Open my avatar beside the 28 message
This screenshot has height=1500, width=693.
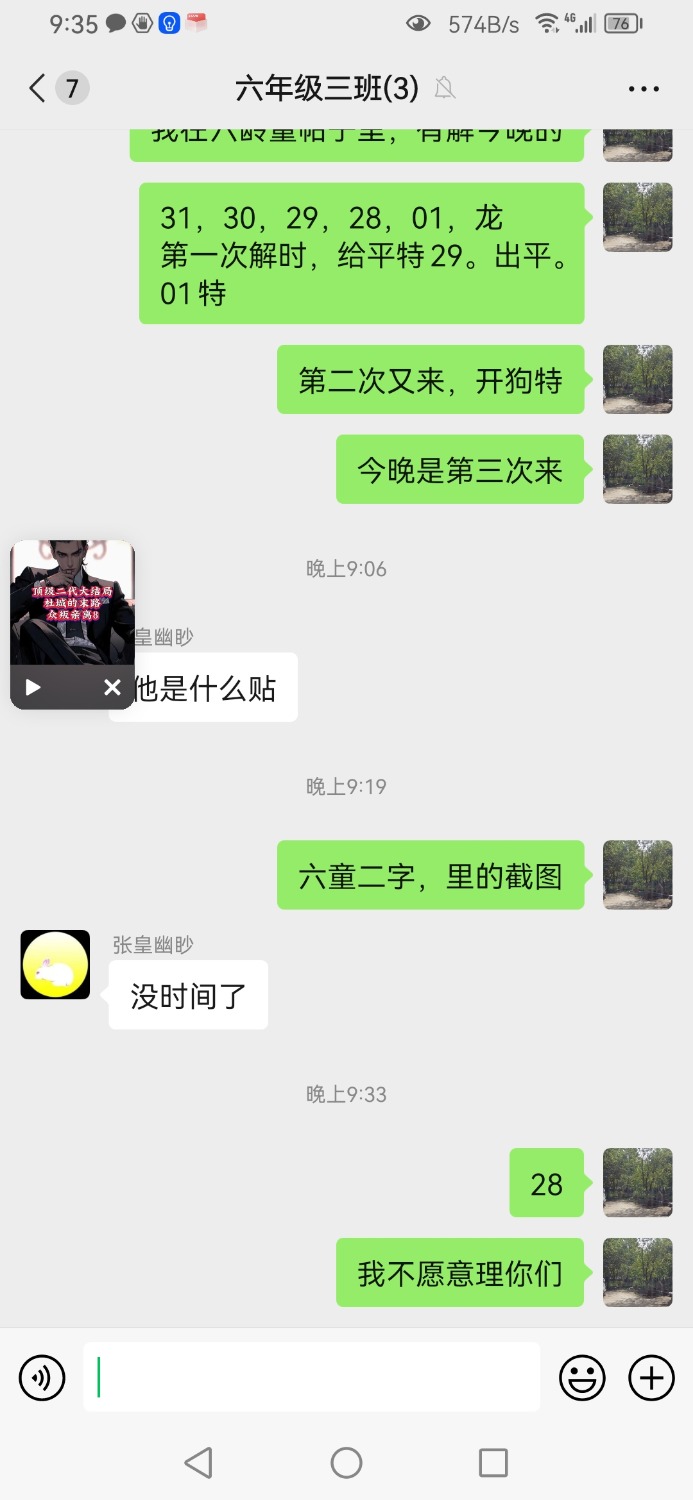pos(637,1182)
